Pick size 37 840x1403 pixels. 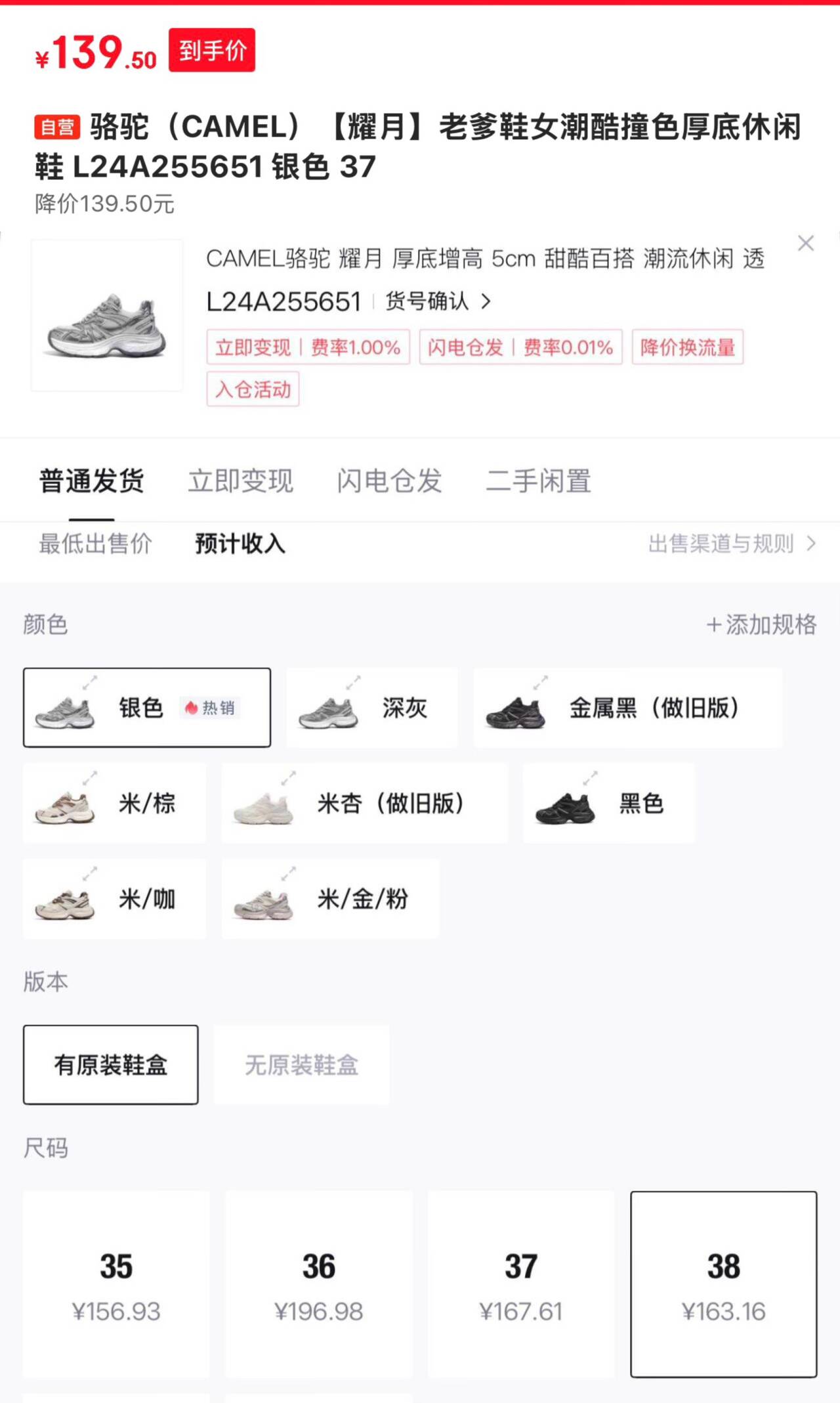click(x=521, y=1284)
